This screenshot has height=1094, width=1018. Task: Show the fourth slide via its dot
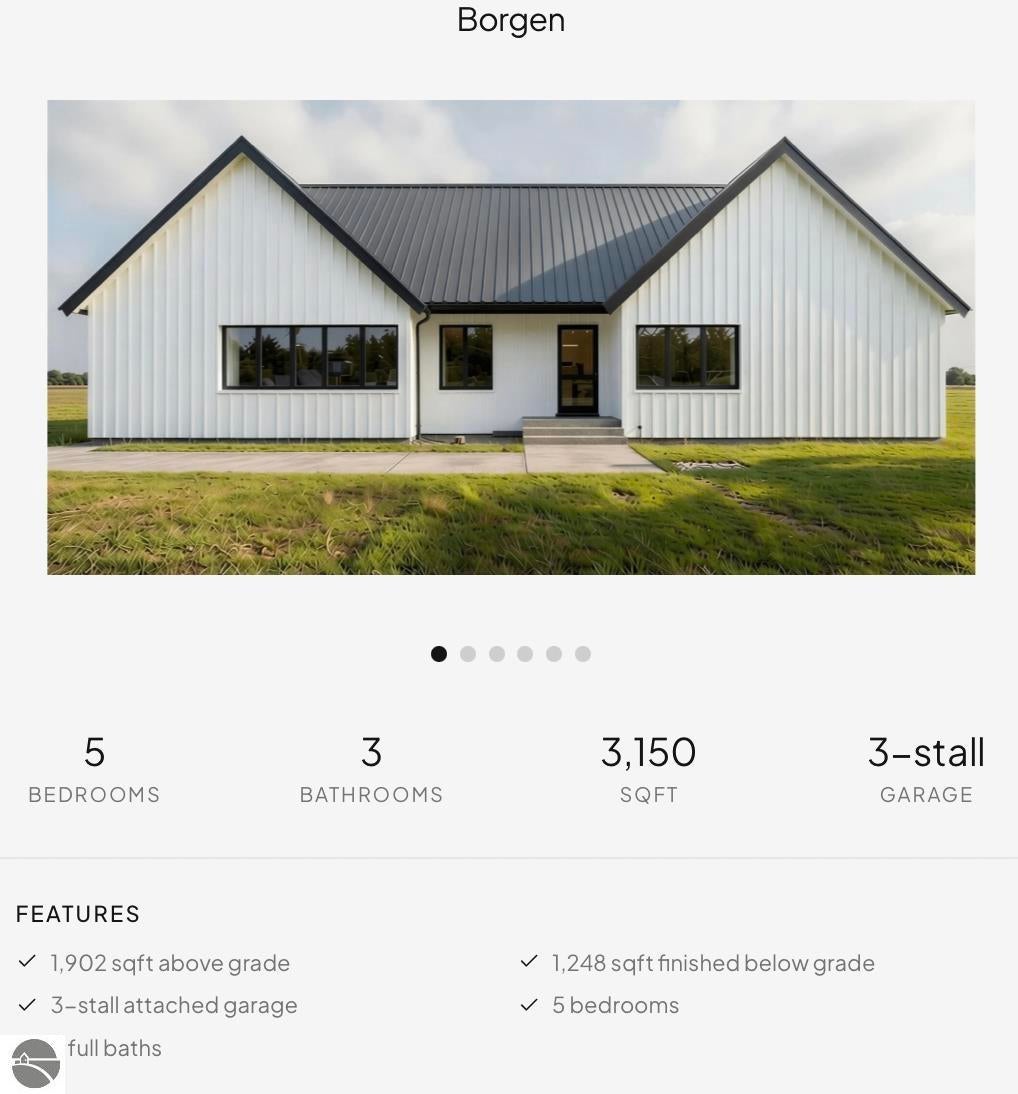pyautogui.click(x=525, y=654)
